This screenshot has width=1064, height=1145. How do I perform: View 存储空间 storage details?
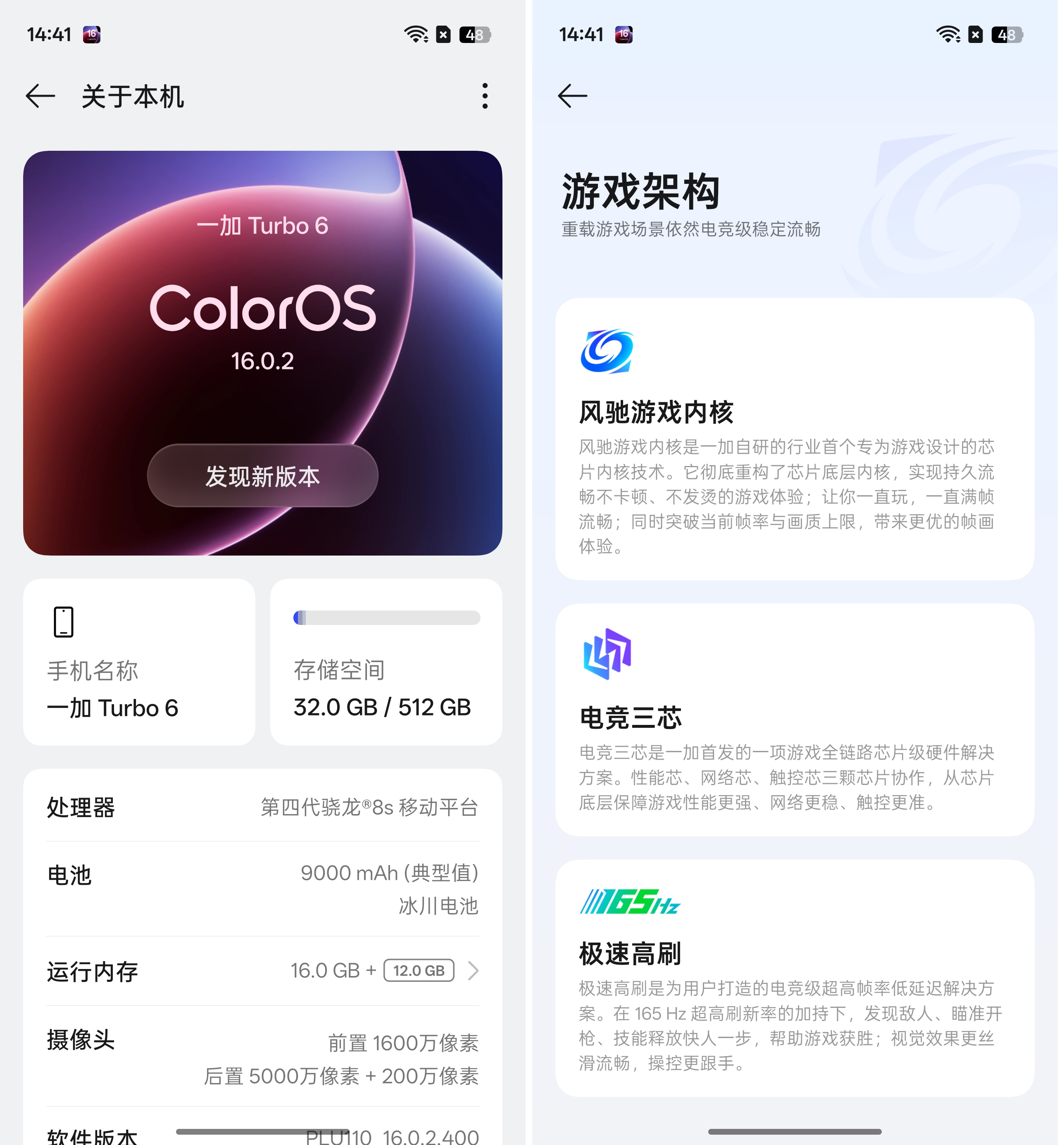point(386,662)
